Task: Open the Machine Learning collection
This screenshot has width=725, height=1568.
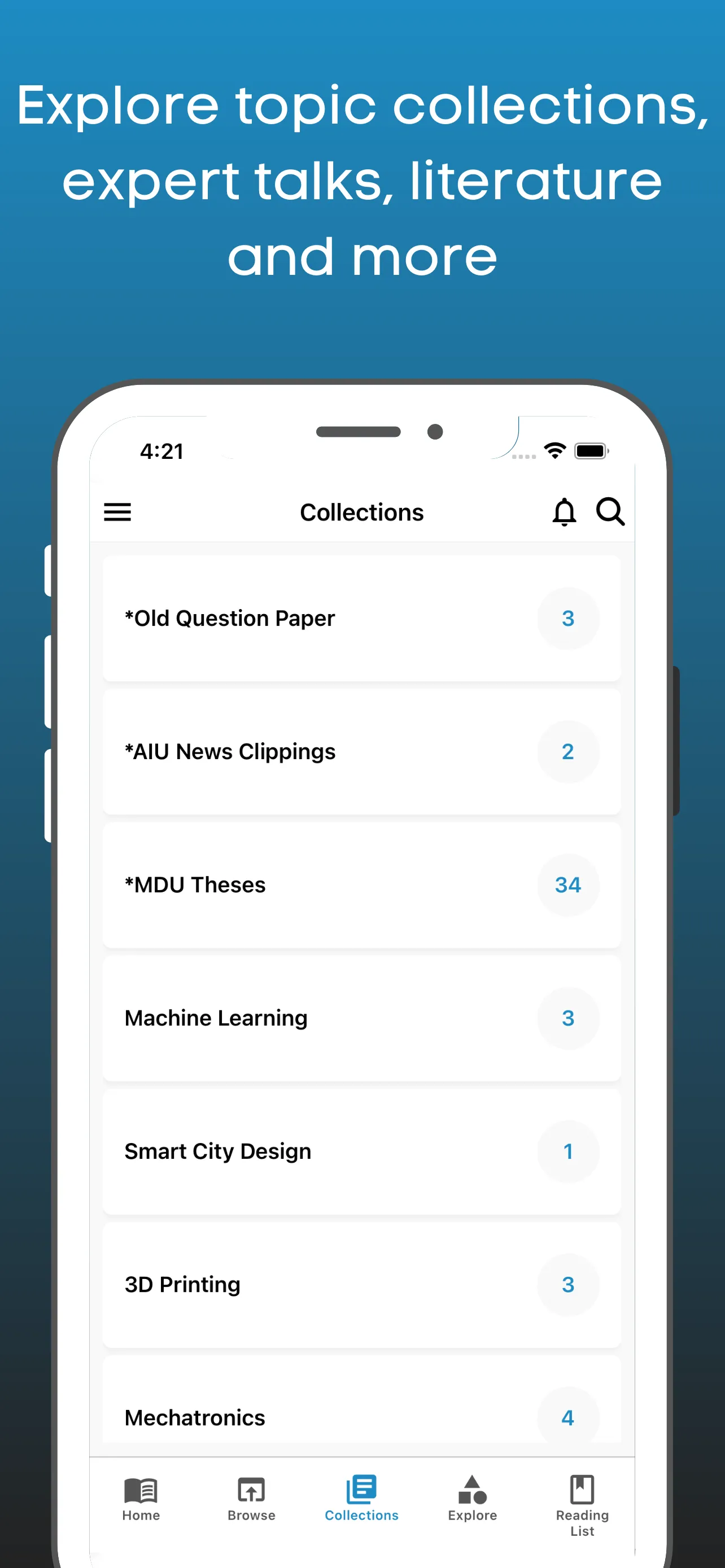Action: click(361, 1018)
